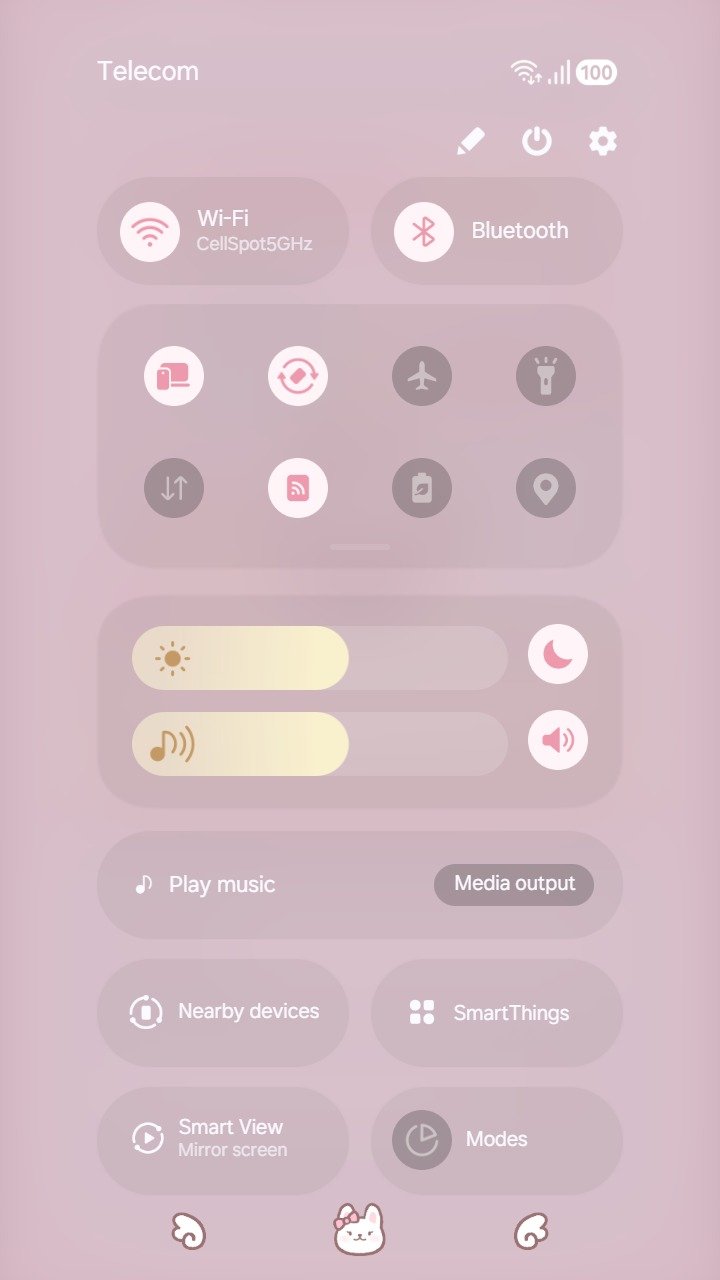Toggle dark mode with the moon icon
Screen dimensions: 720x1280
(x=558, y=654)
